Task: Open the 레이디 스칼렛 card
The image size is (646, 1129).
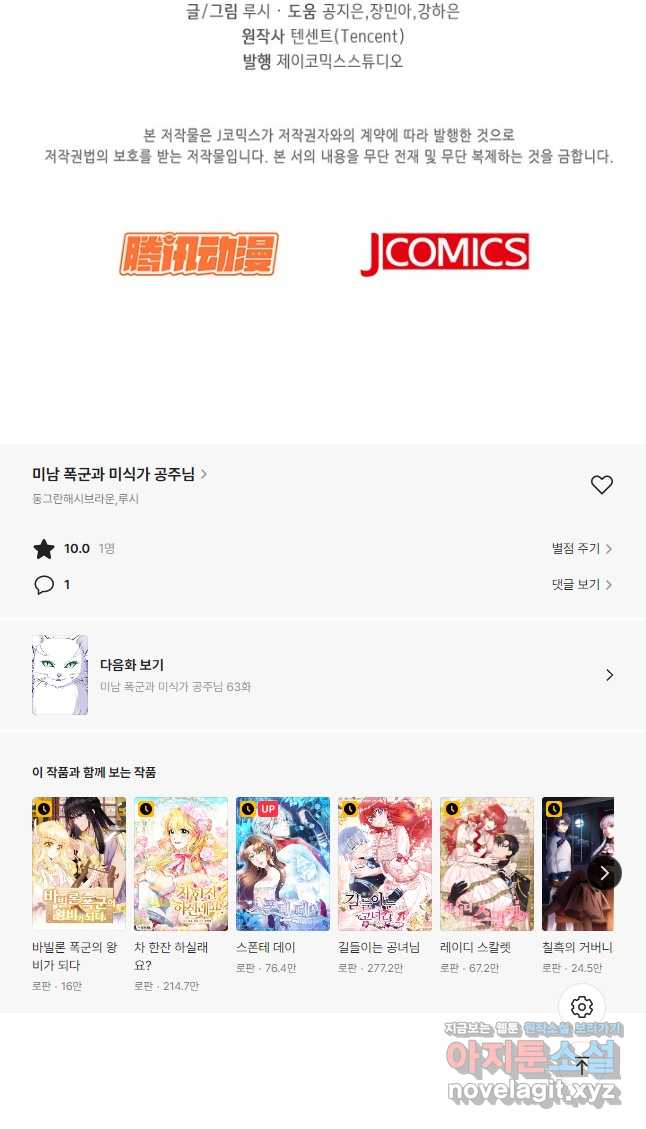Action: [x=487, y=886]
